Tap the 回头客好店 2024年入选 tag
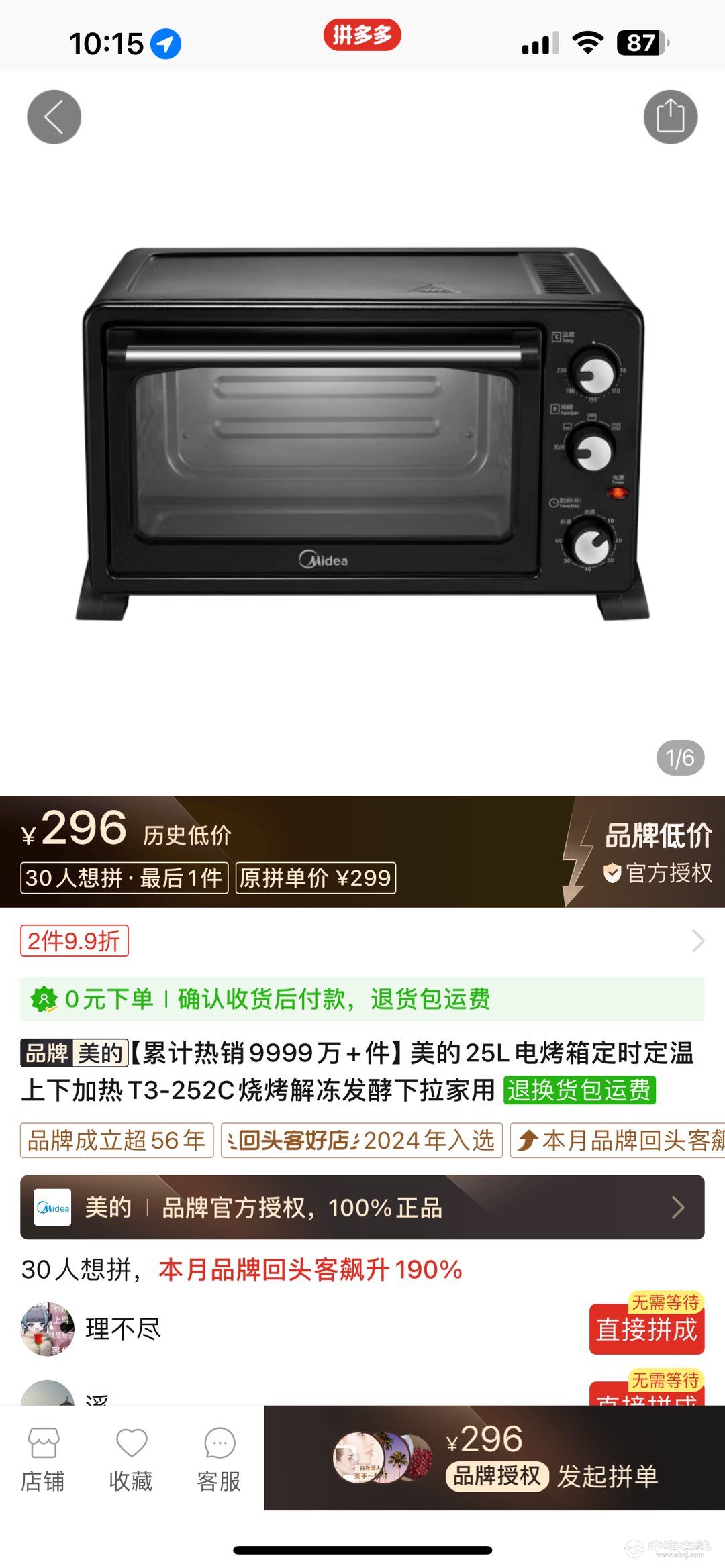Image resolution: width=725 pixels, height=1568 pixels. coord(362,1140)
